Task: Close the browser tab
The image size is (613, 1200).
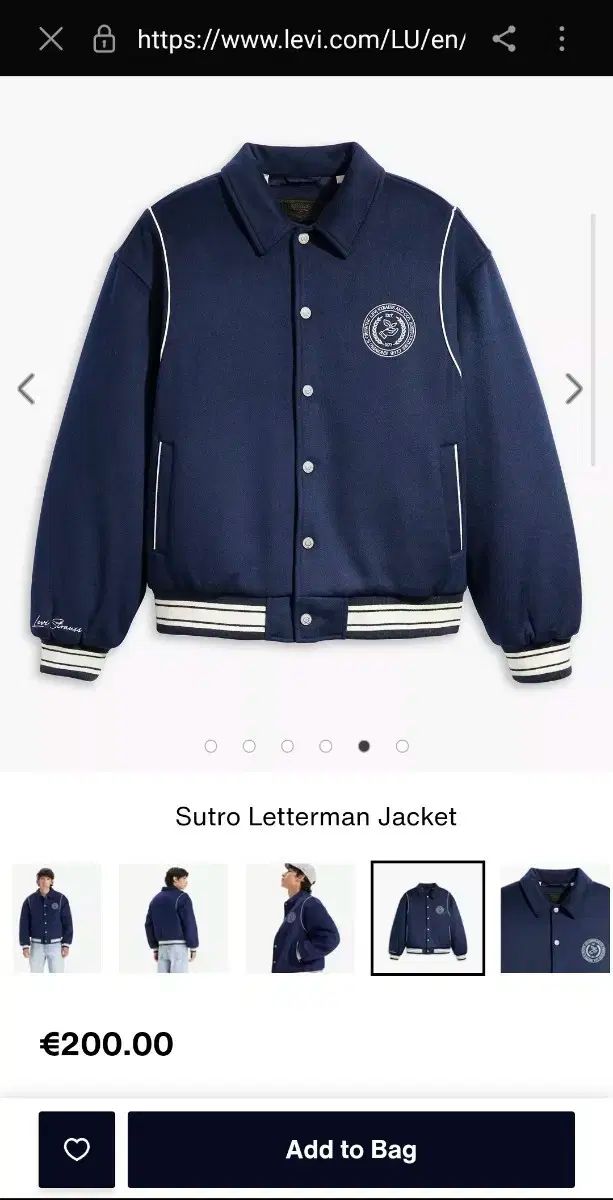Action: (x=51, y=39)
